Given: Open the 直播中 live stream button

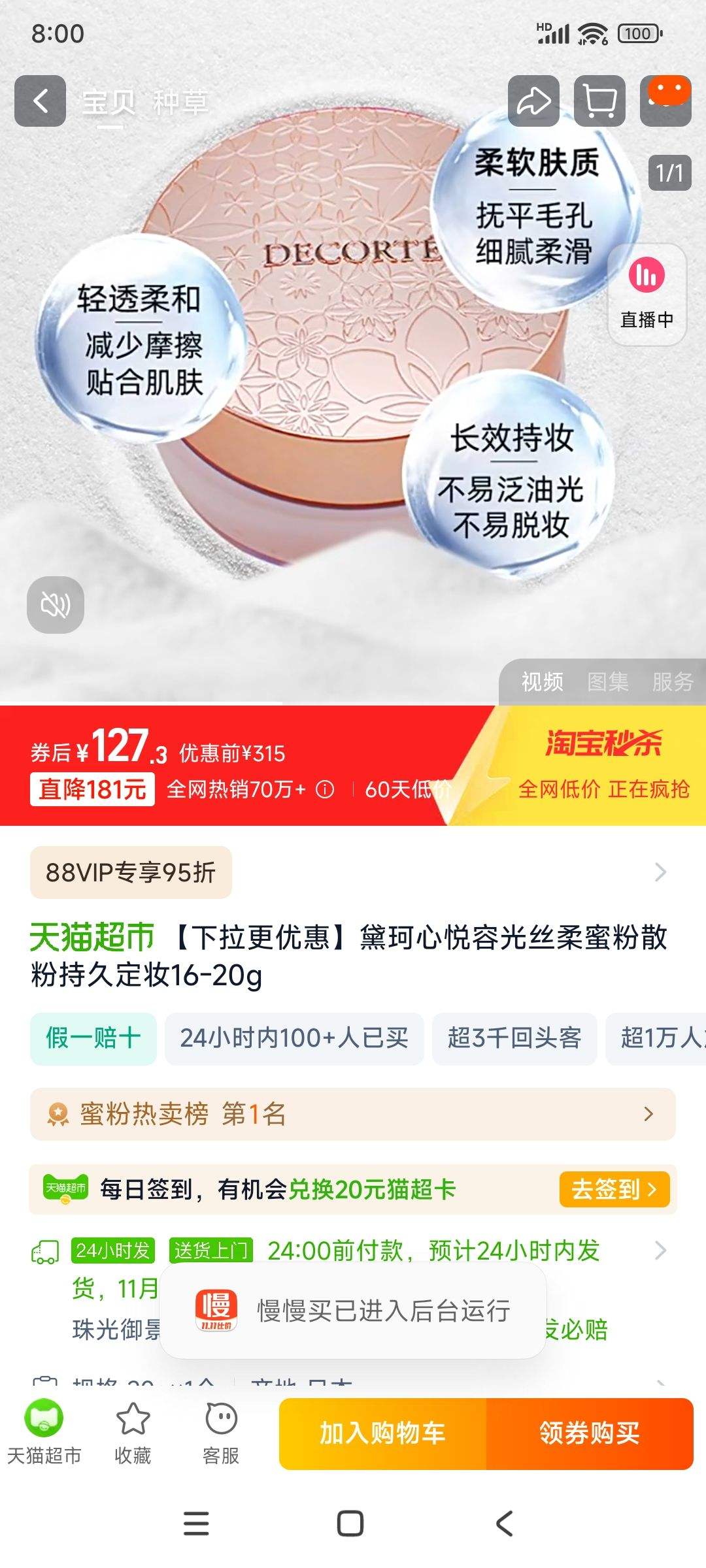Looking at the screenshot, I should [x=647, y=294].
